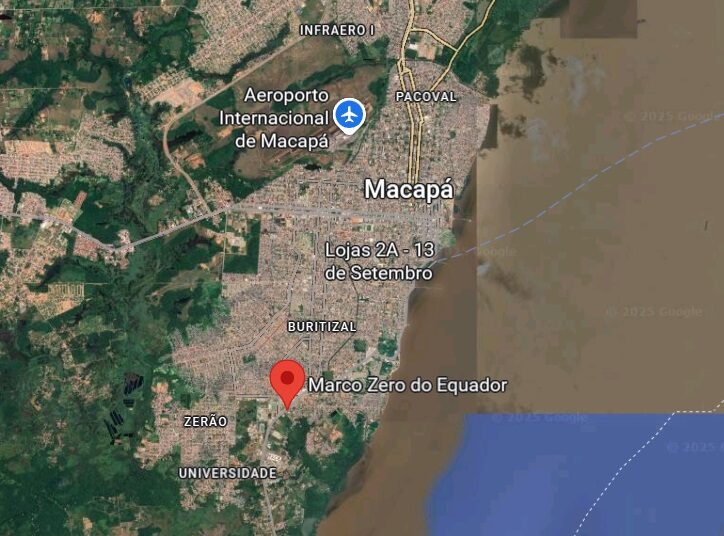Tap the Macapá airport marker
The height and width of the screenshot is (536, 724).
(349, 115)
